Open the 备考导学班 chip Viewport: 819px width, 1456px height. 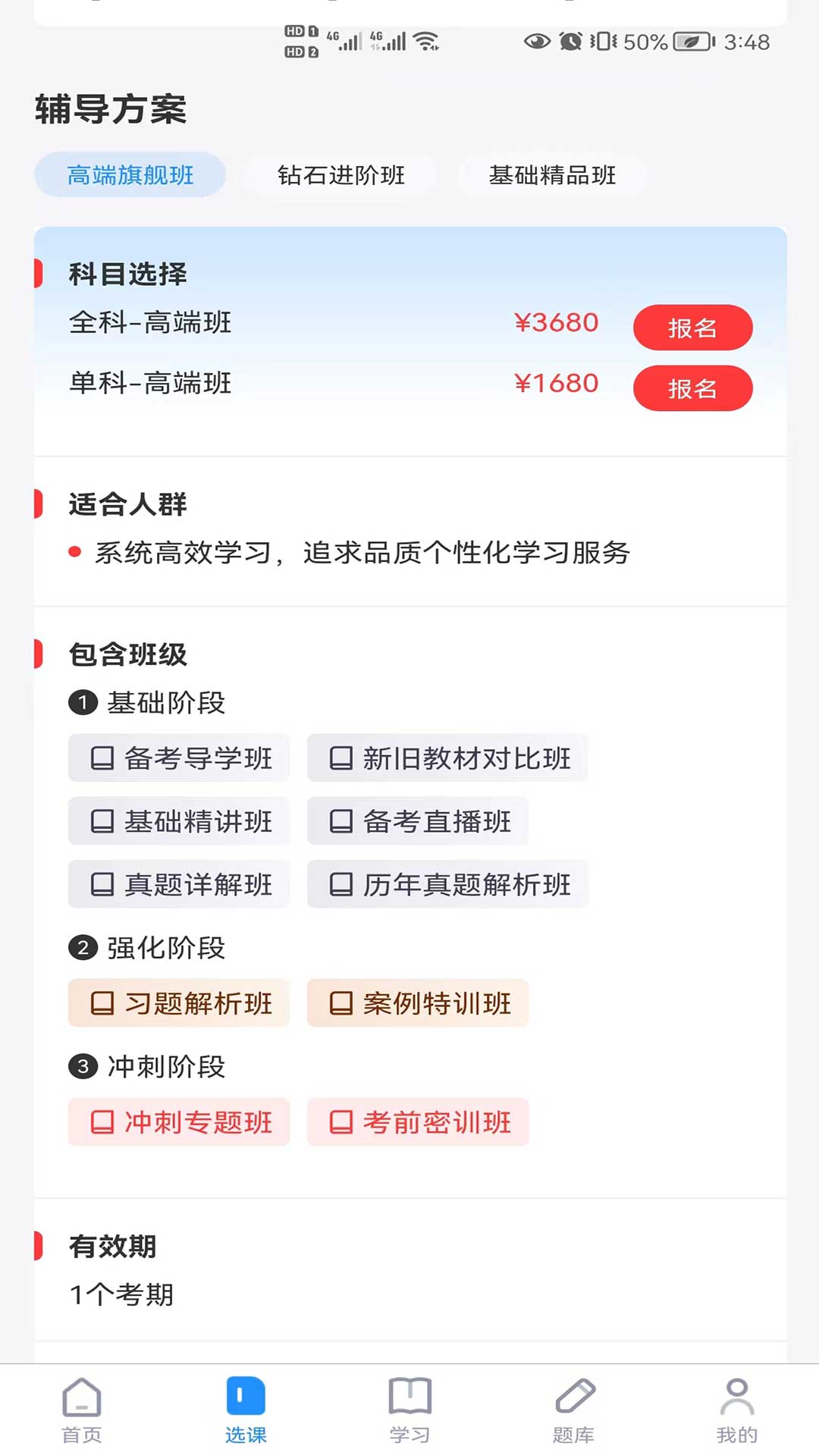pyautogui.click(x=179, y=758)
